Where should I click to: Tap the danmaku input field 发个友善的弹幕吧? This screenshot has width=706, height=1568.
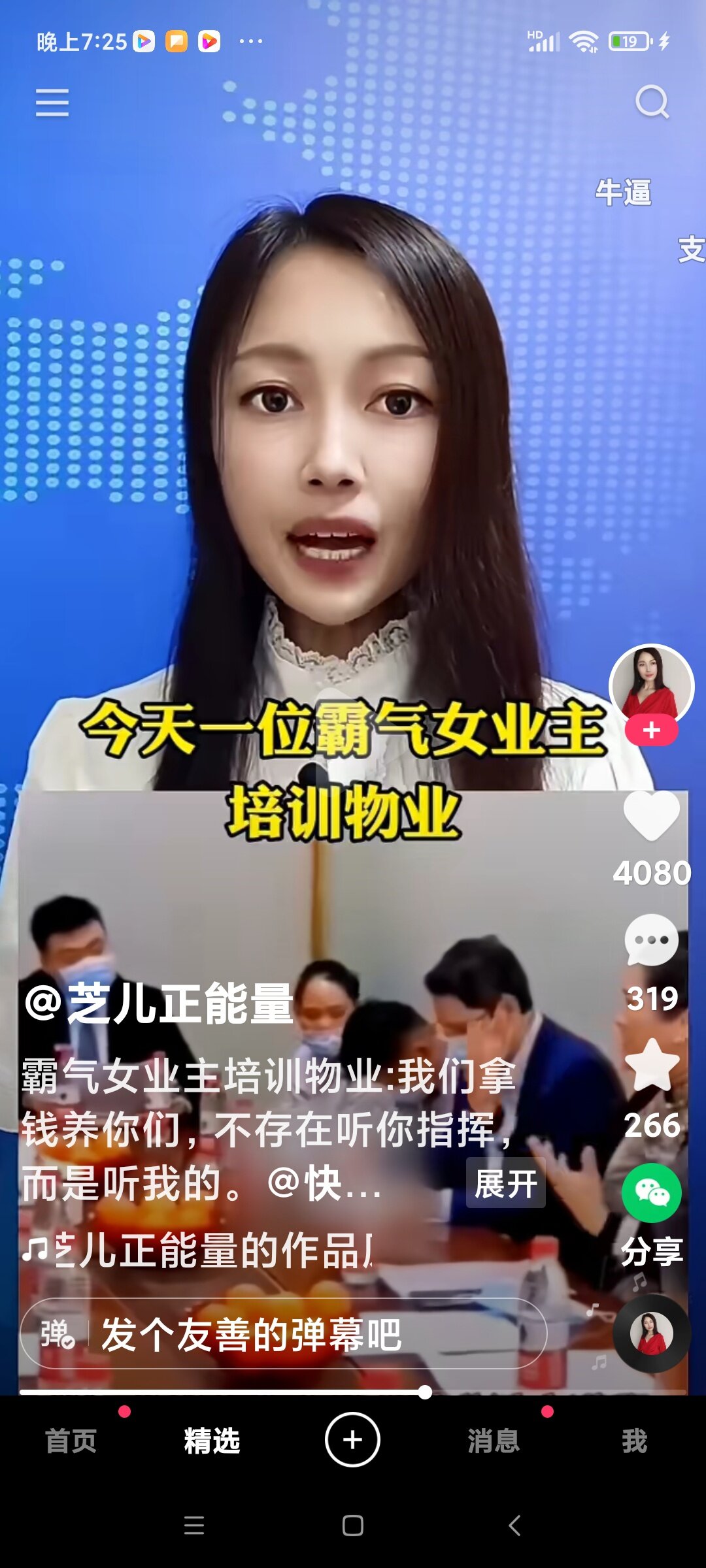[314, 1334]
